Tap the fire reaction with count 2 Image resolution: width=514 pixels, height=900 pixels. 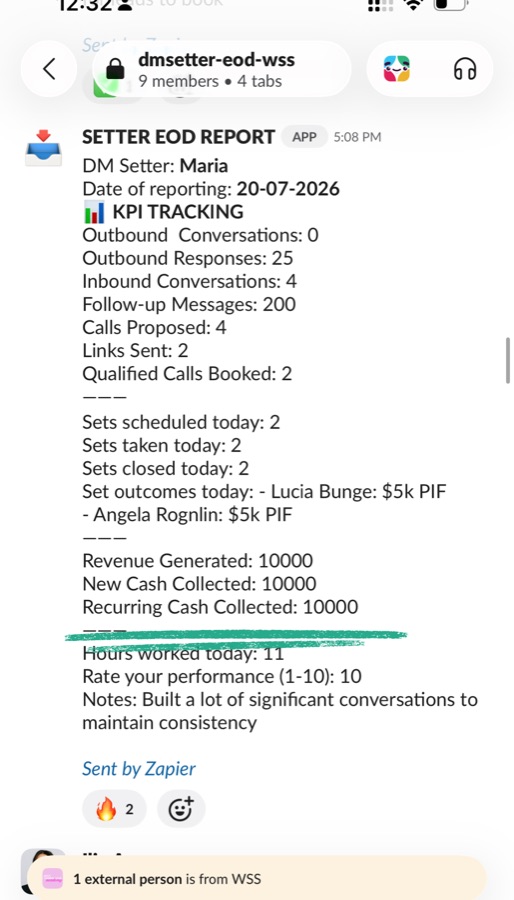[114, 809]
